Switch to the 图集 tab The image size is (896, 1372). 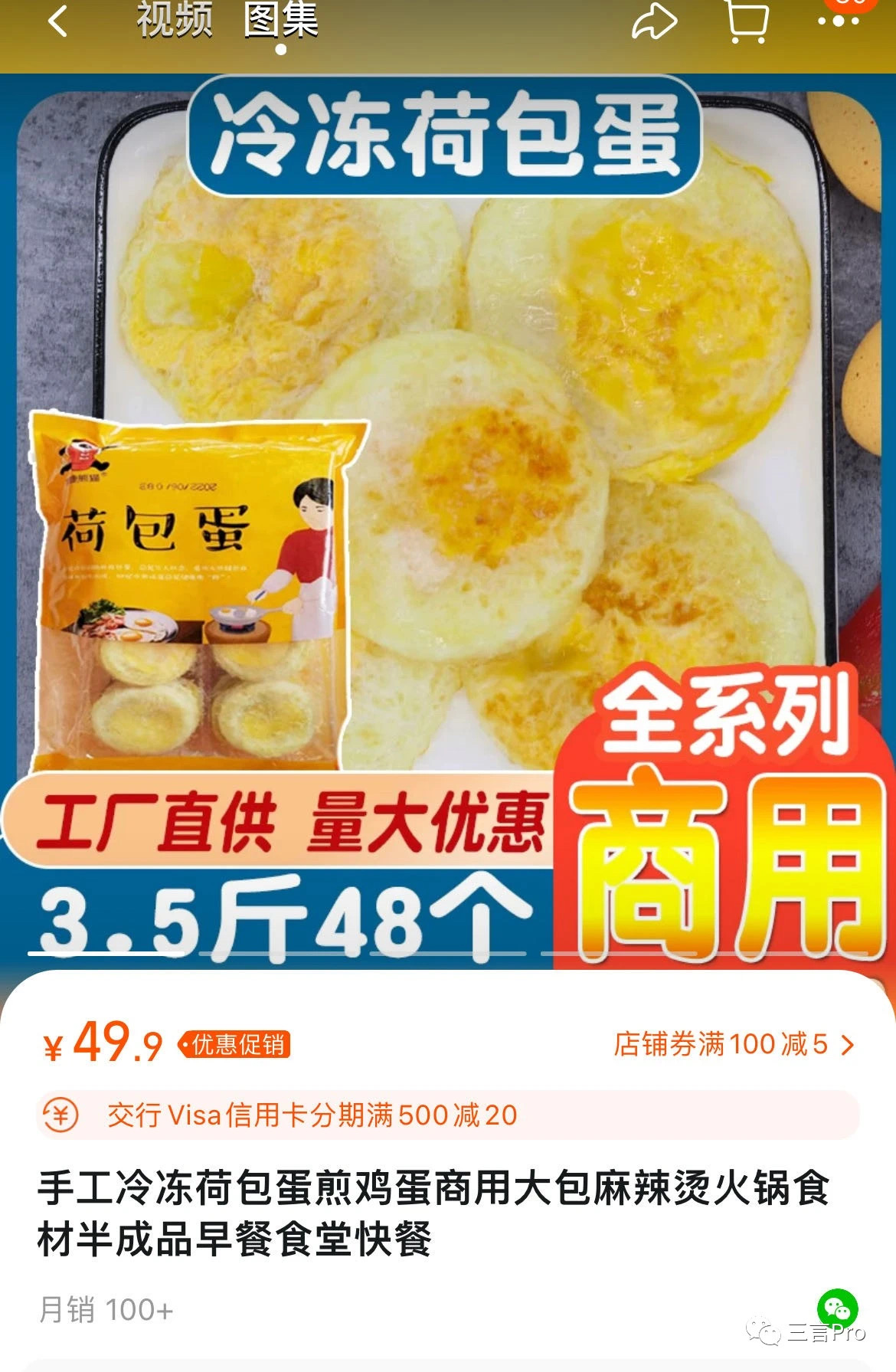[280, 20]
